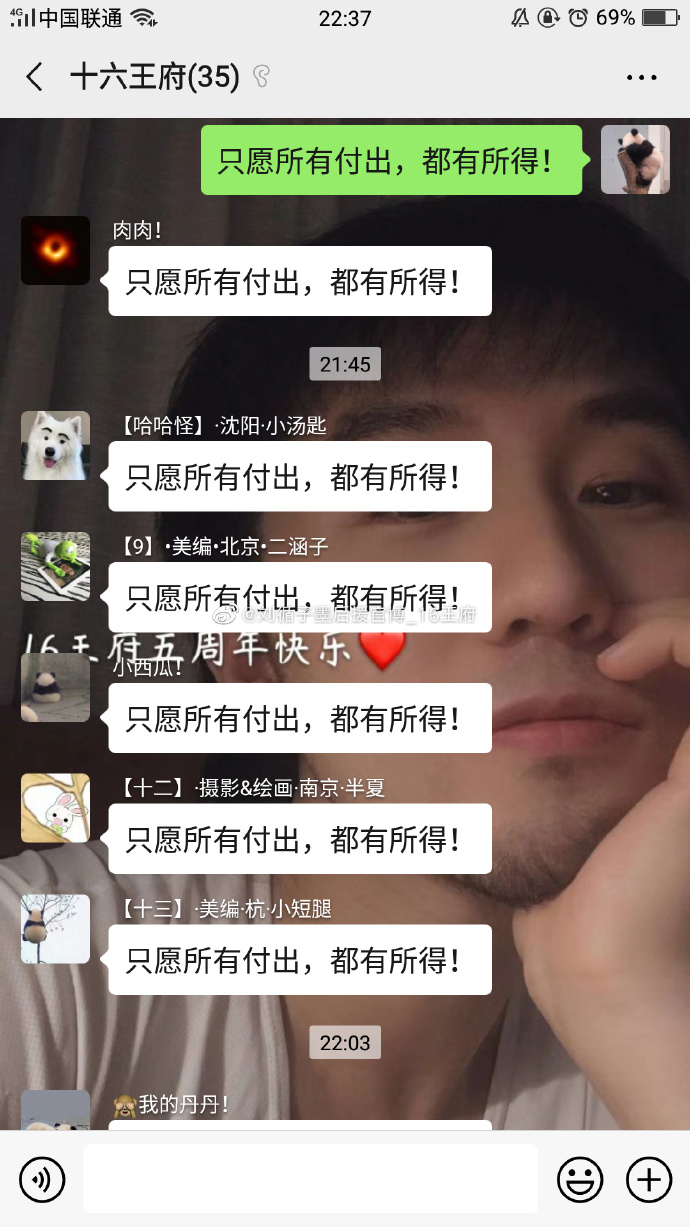Switch to voice message input
Viewport: 690px width, 1227px height.
pyautogui.click(x=42, y=1180)
